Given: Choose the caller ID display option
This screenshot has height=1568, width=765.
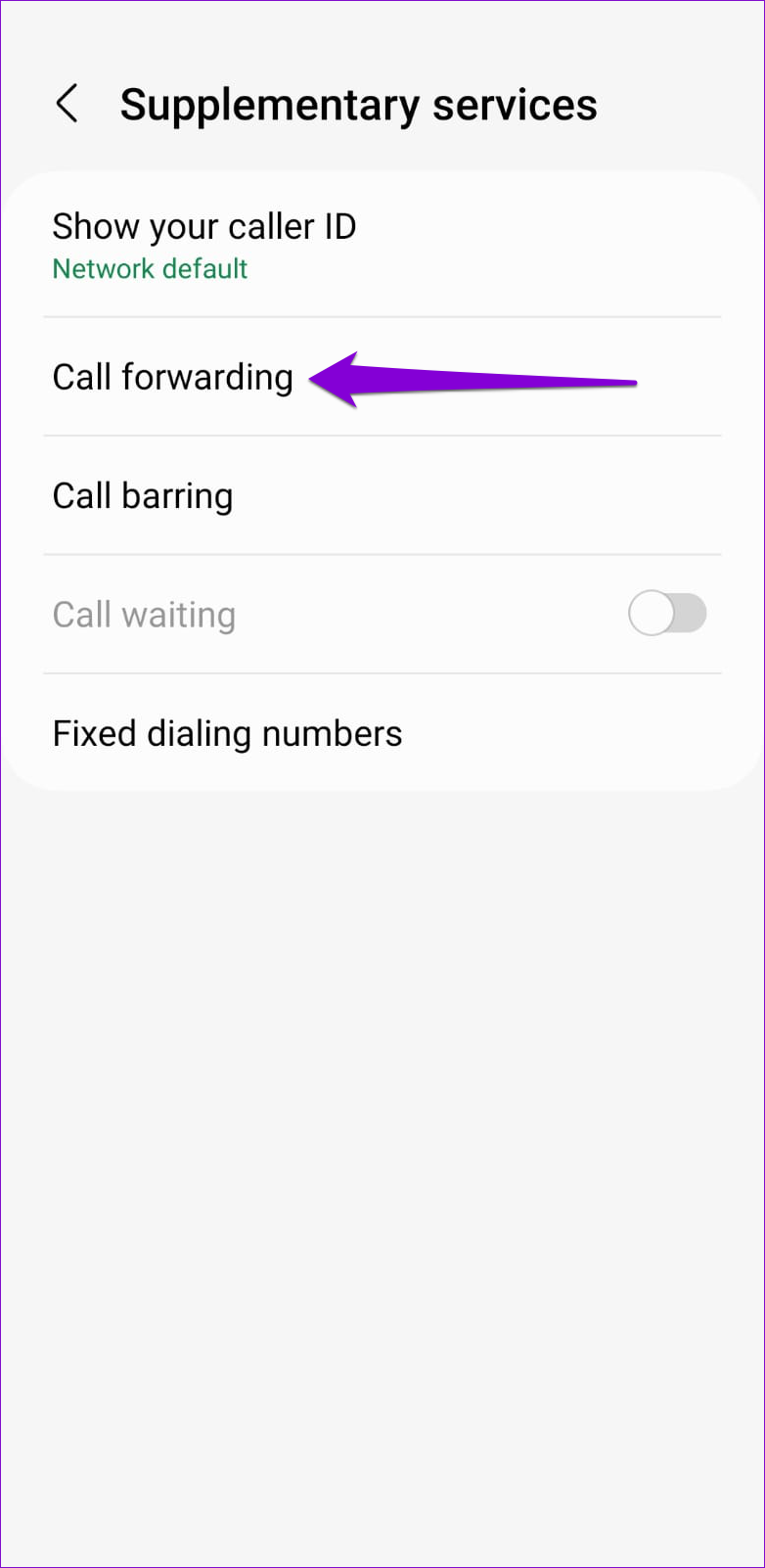Looking at the screenshot, I should point(204,226).
